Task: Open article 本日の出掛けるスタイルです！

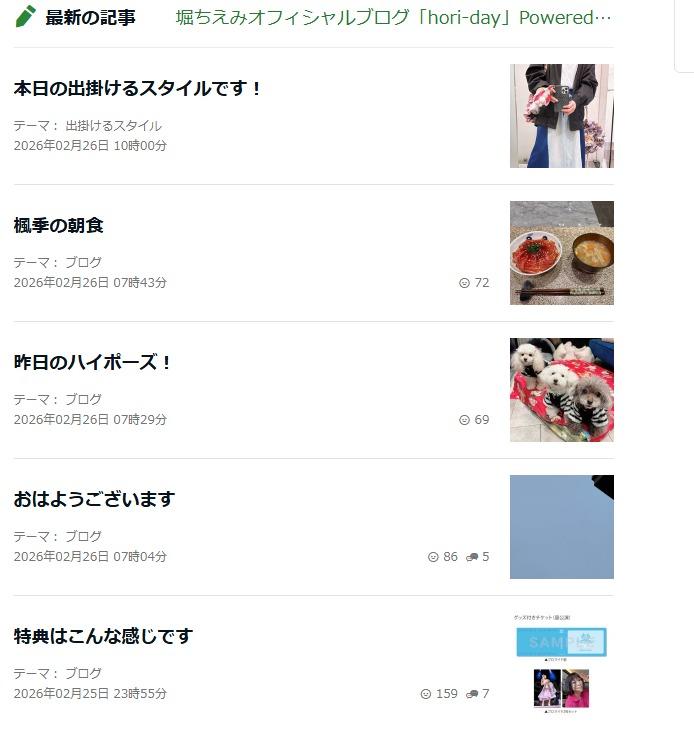Action: (138, 88)
